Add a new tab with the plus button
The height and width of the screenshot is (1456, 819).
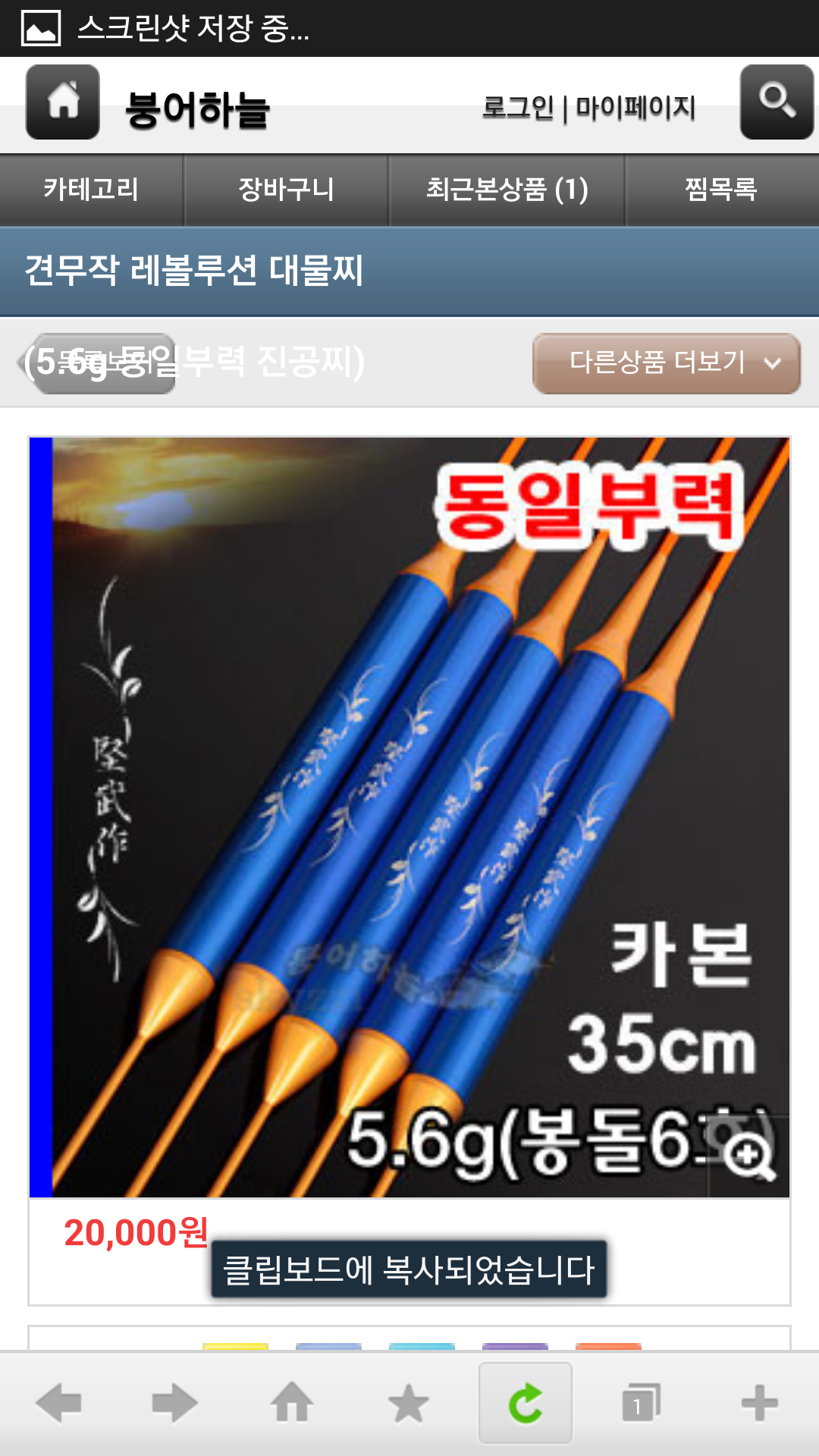click(759, 1404)
